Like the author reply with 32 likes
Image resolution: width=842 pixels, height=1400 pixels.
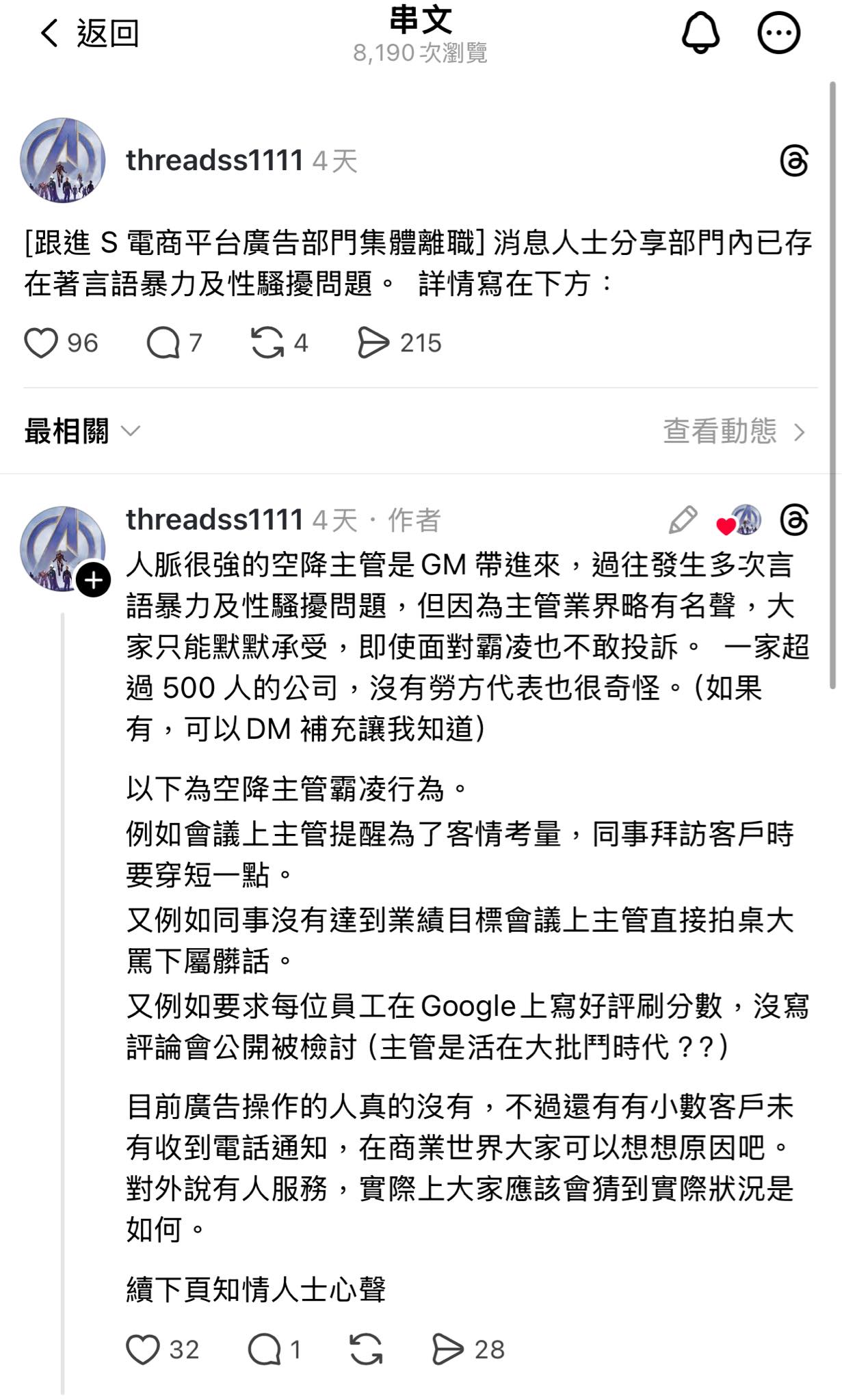[143, 1349]
